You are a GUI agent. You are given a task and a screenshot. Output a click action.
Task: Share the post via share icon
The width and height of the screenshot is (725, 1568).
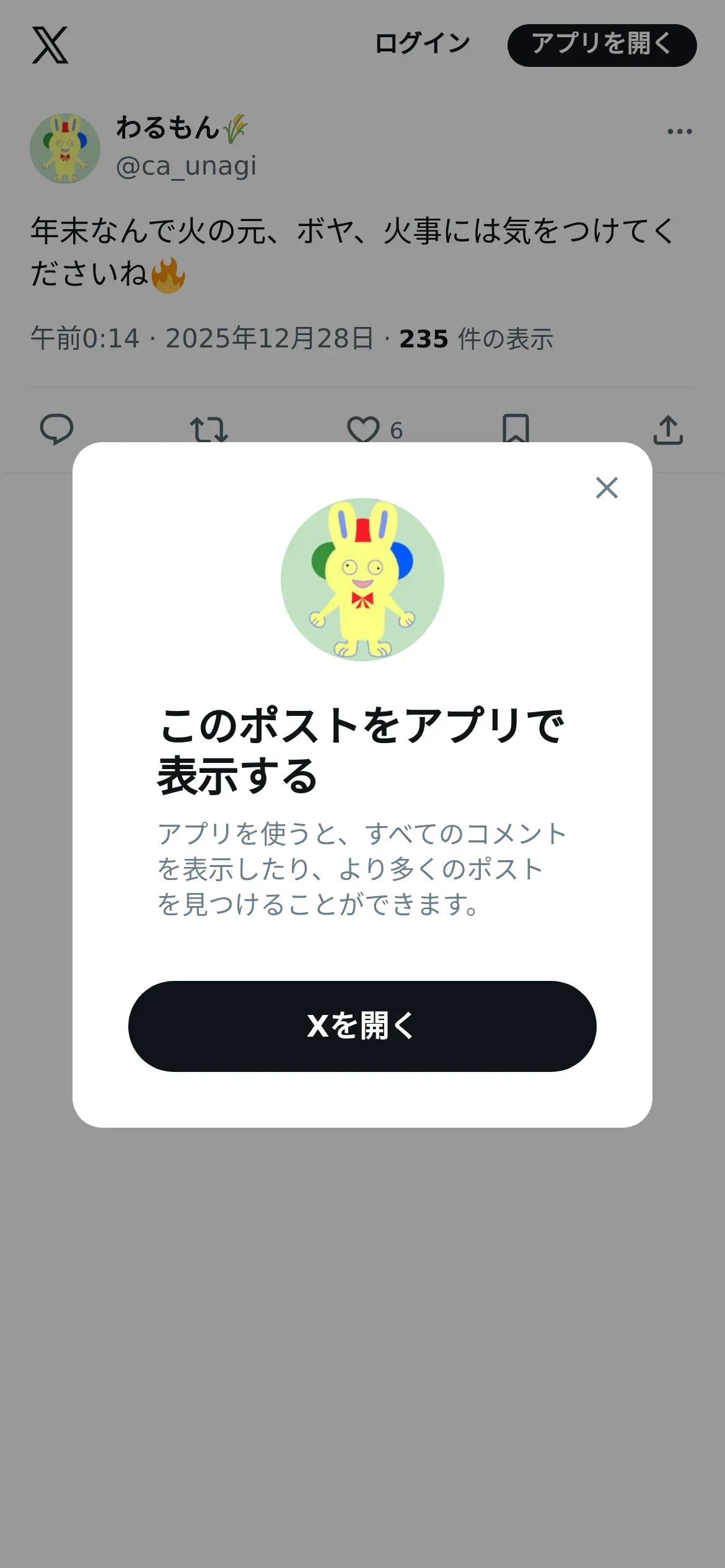pyautogui.click(x=668, y=429)
